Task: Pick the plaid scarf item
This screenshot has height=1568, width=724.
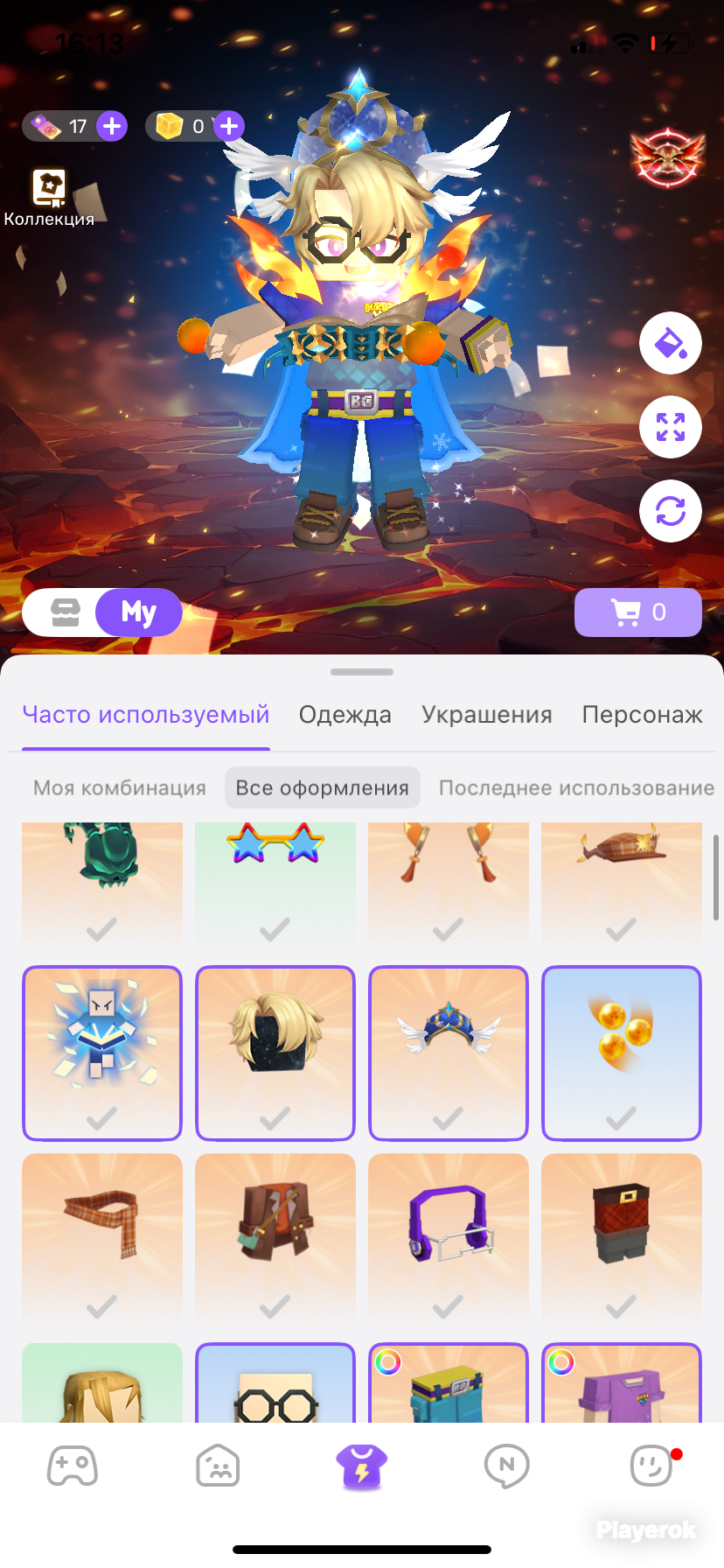Action: (x=102, y=1239)
